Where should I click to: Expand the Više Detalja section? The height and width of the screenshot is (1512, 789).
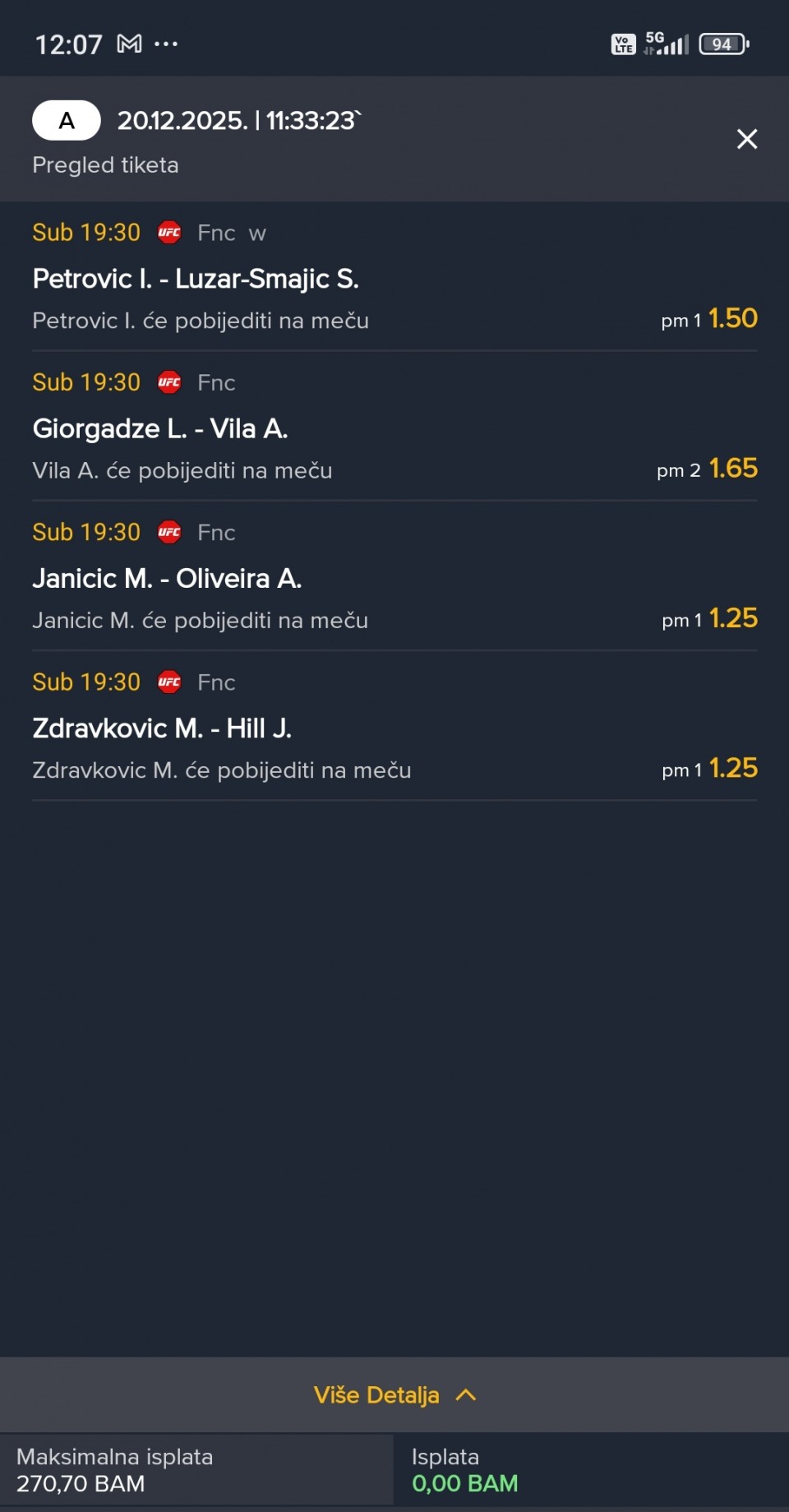click(x=394, y=1394)
